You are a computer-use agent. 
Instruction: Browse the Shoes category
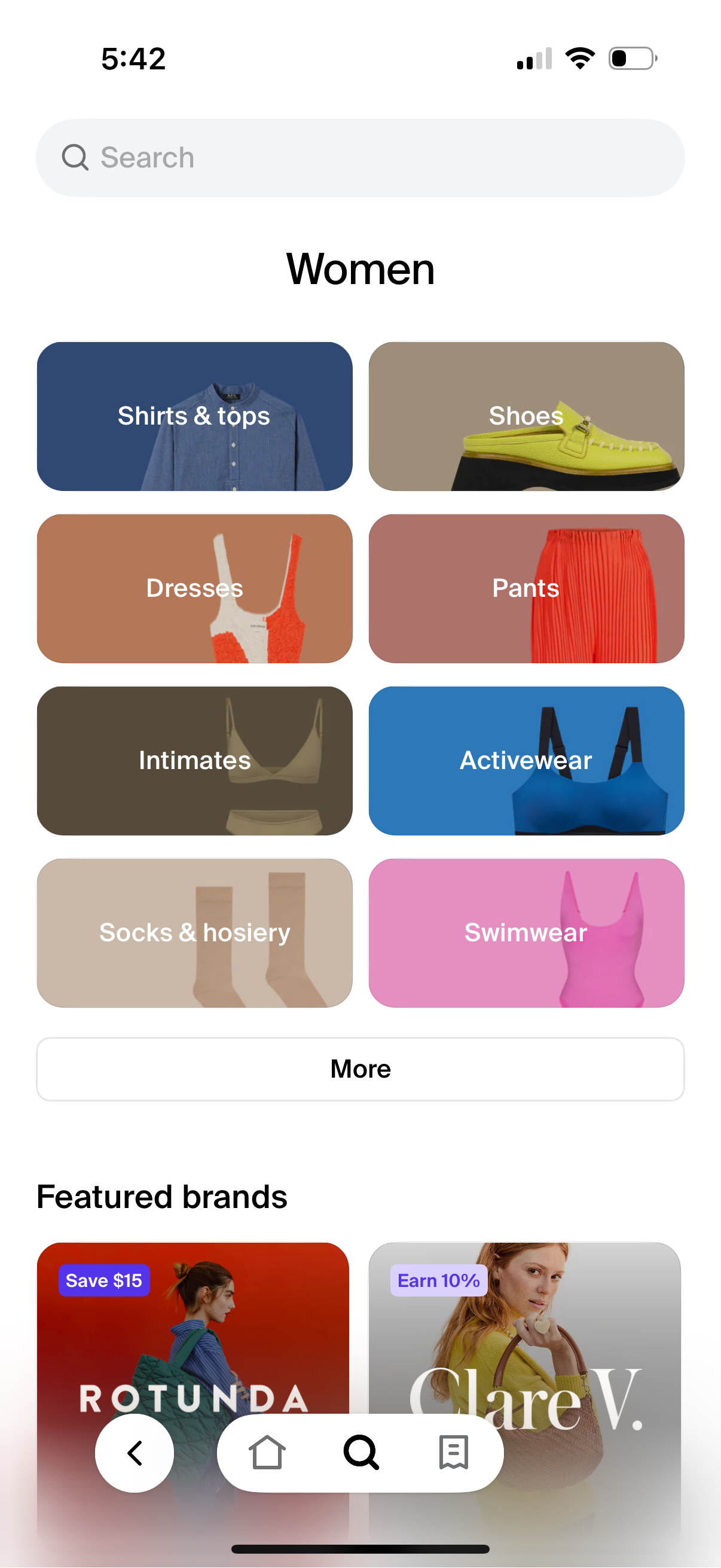[526, 416]
